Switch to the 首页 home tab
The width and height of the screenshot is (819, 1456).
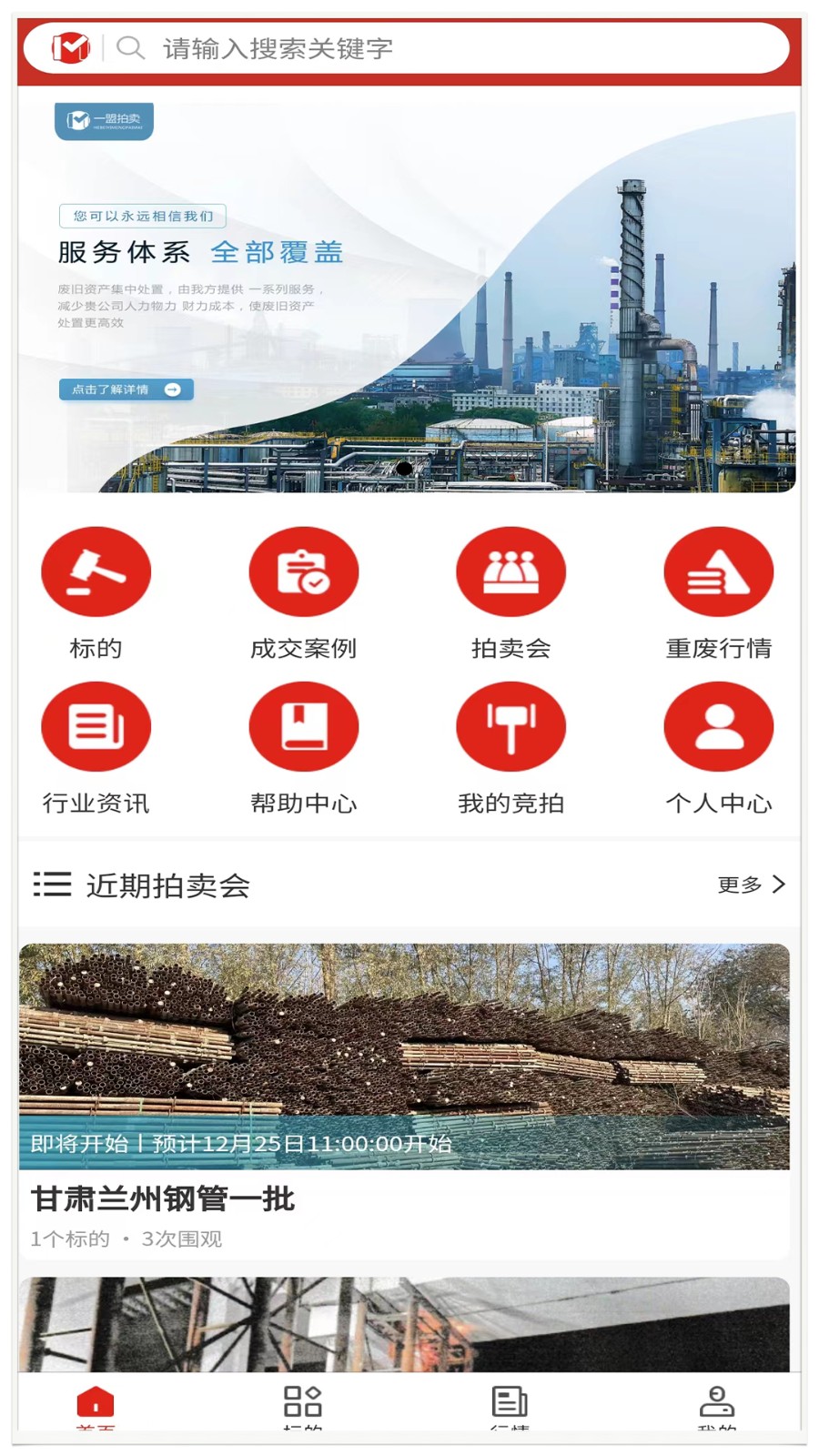[96, 1405]
